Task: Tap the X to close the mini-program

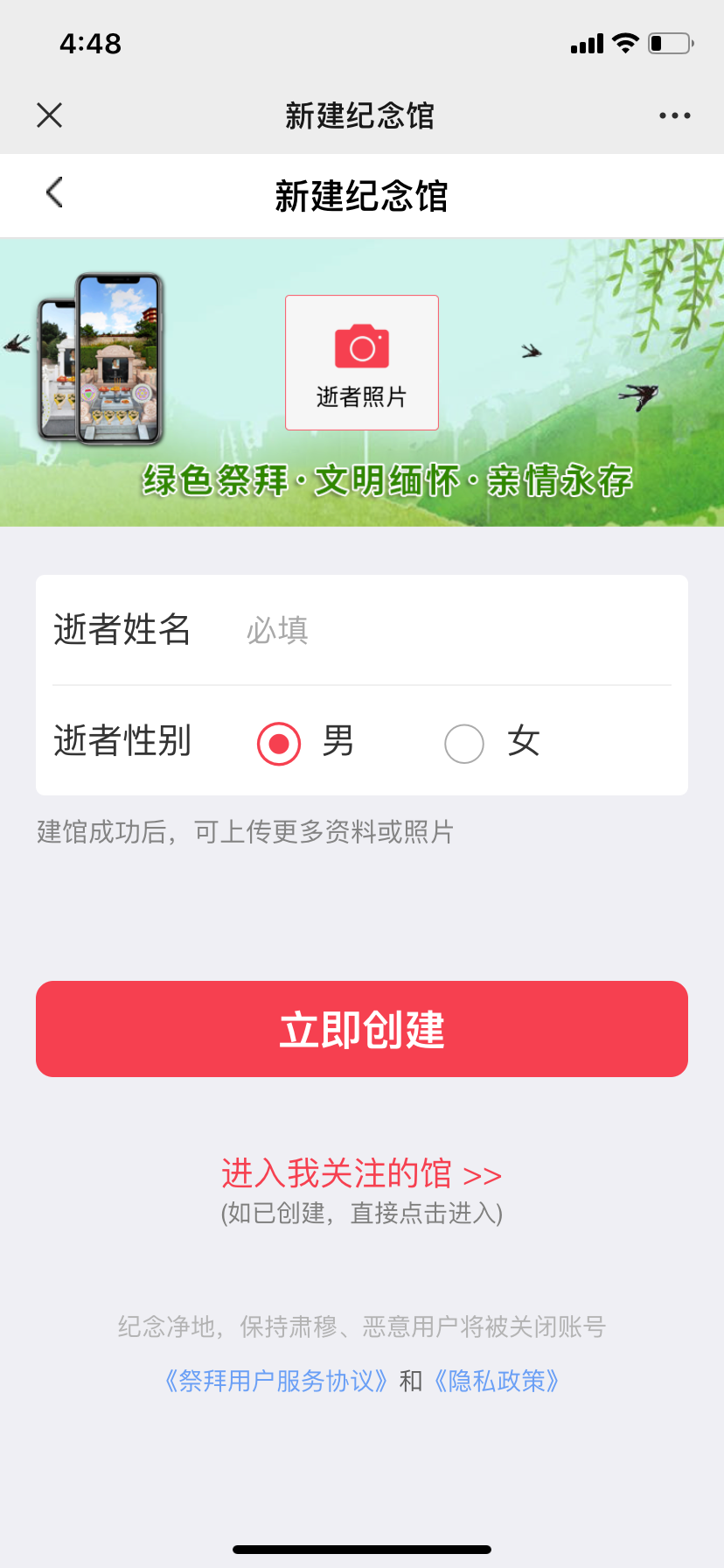Action: (49, 115)
